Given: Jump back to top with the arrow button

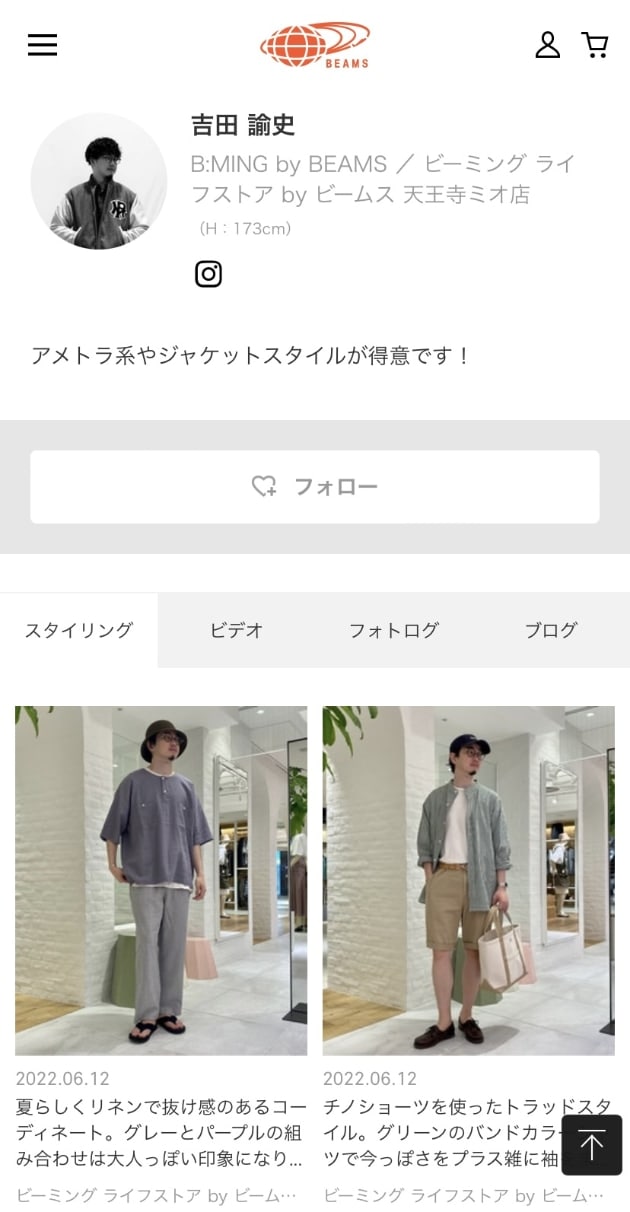Looking at the screenshot, I should point(591,1145).
